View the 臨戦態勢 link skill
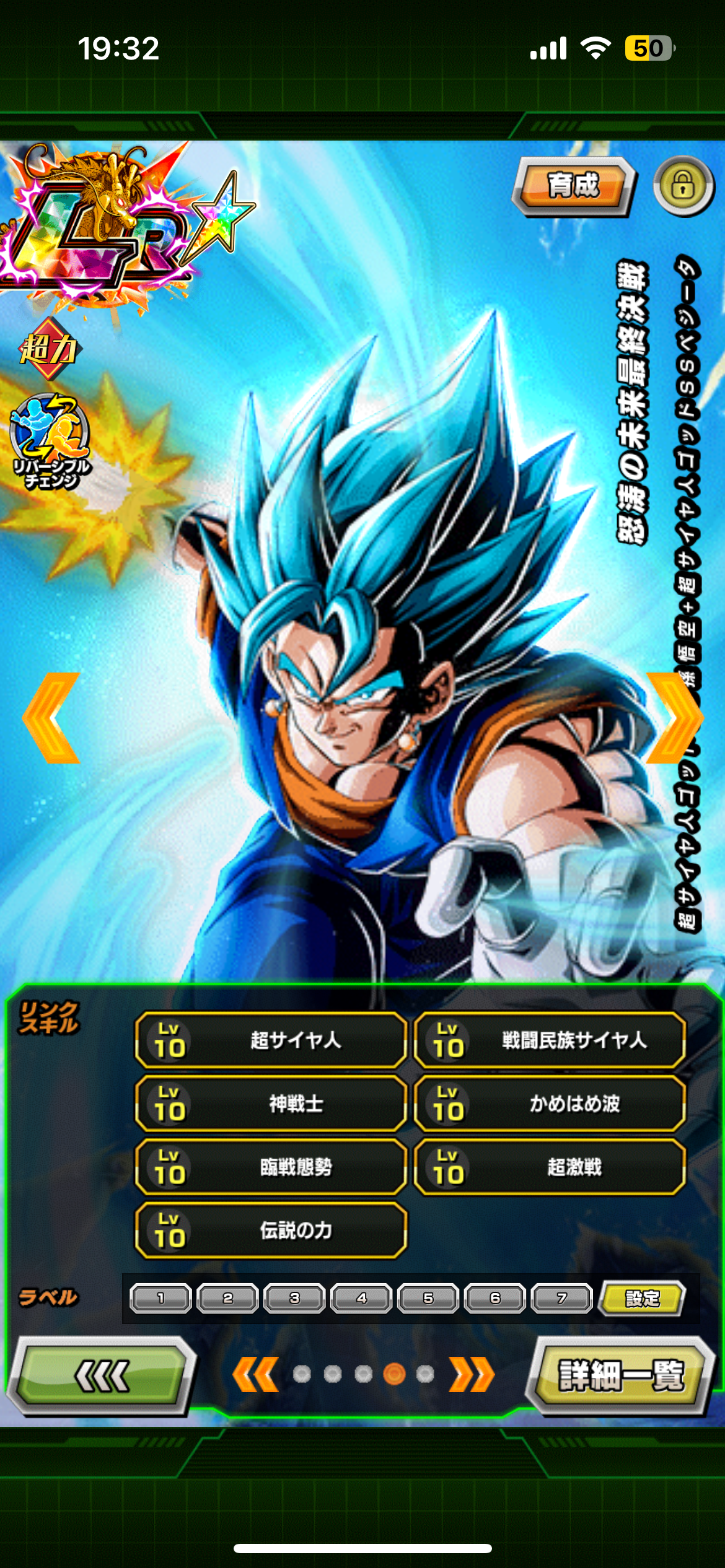The height and width of the screenshot is (1568, 725). 271,1167
